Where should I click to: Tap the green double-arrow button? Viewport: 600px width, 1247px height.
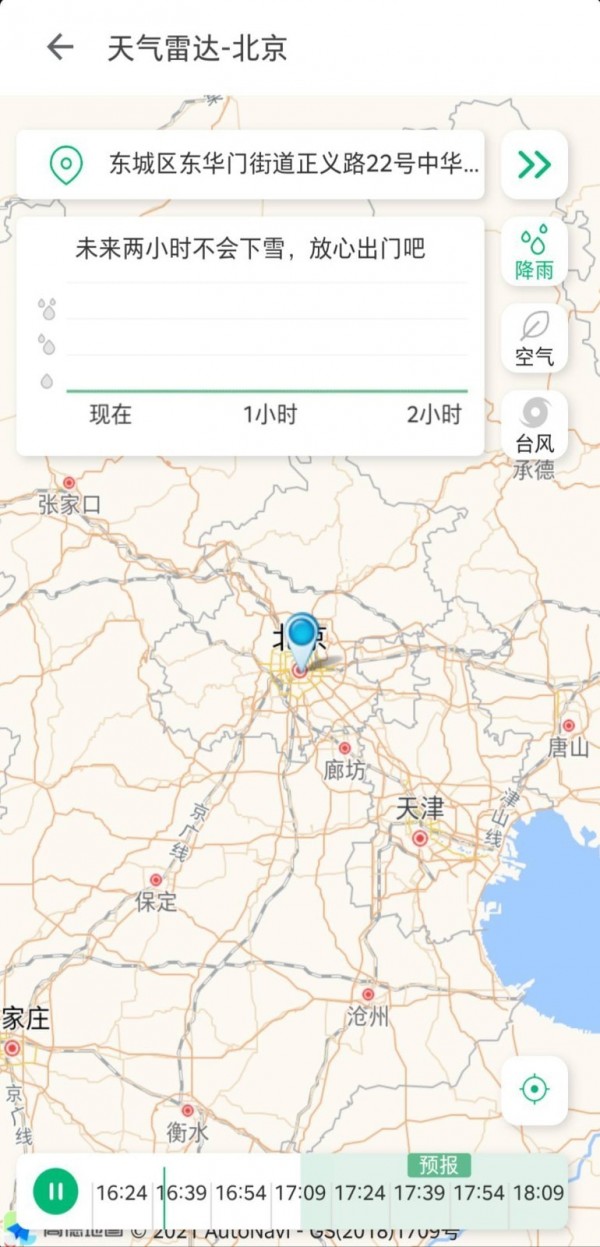(534, 164)
